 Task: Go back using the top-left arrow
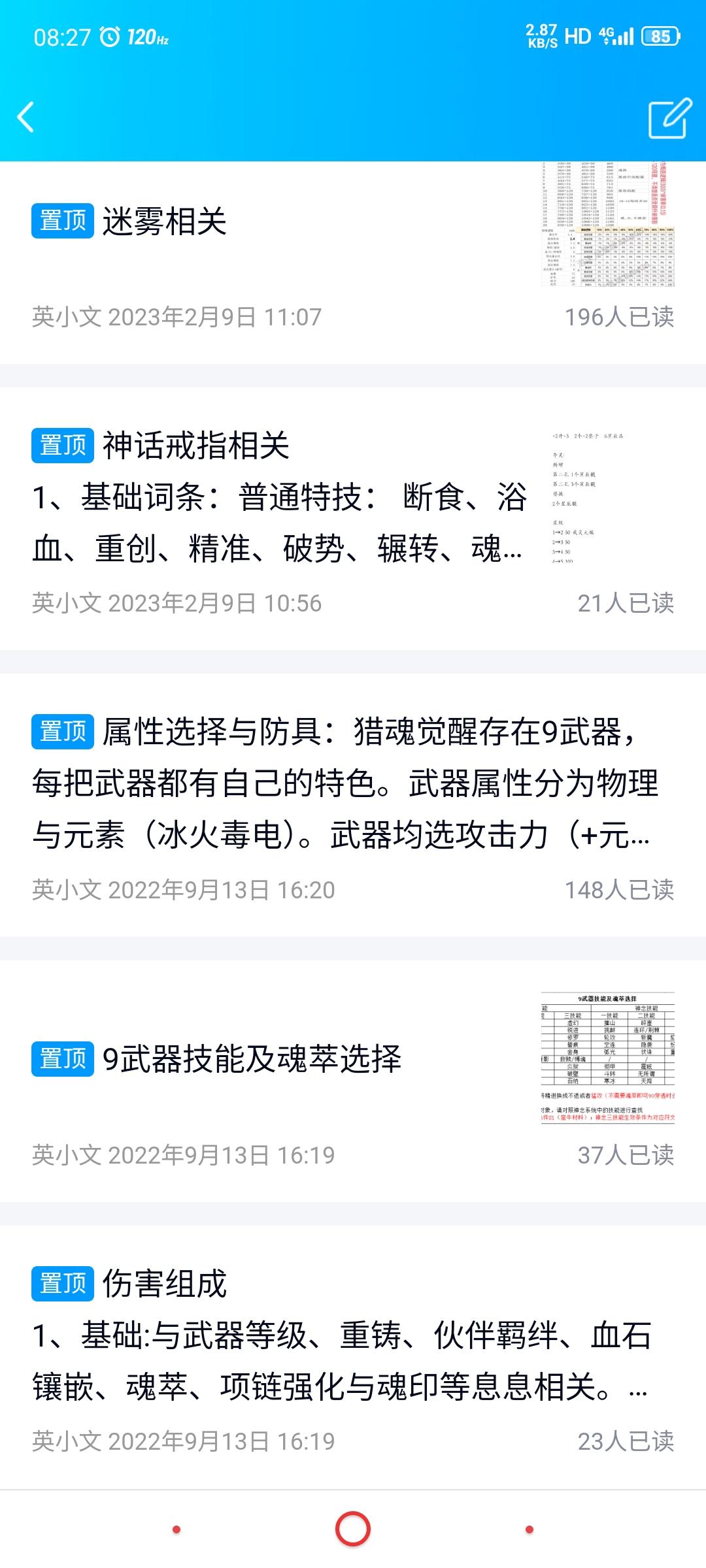(26, 118)
